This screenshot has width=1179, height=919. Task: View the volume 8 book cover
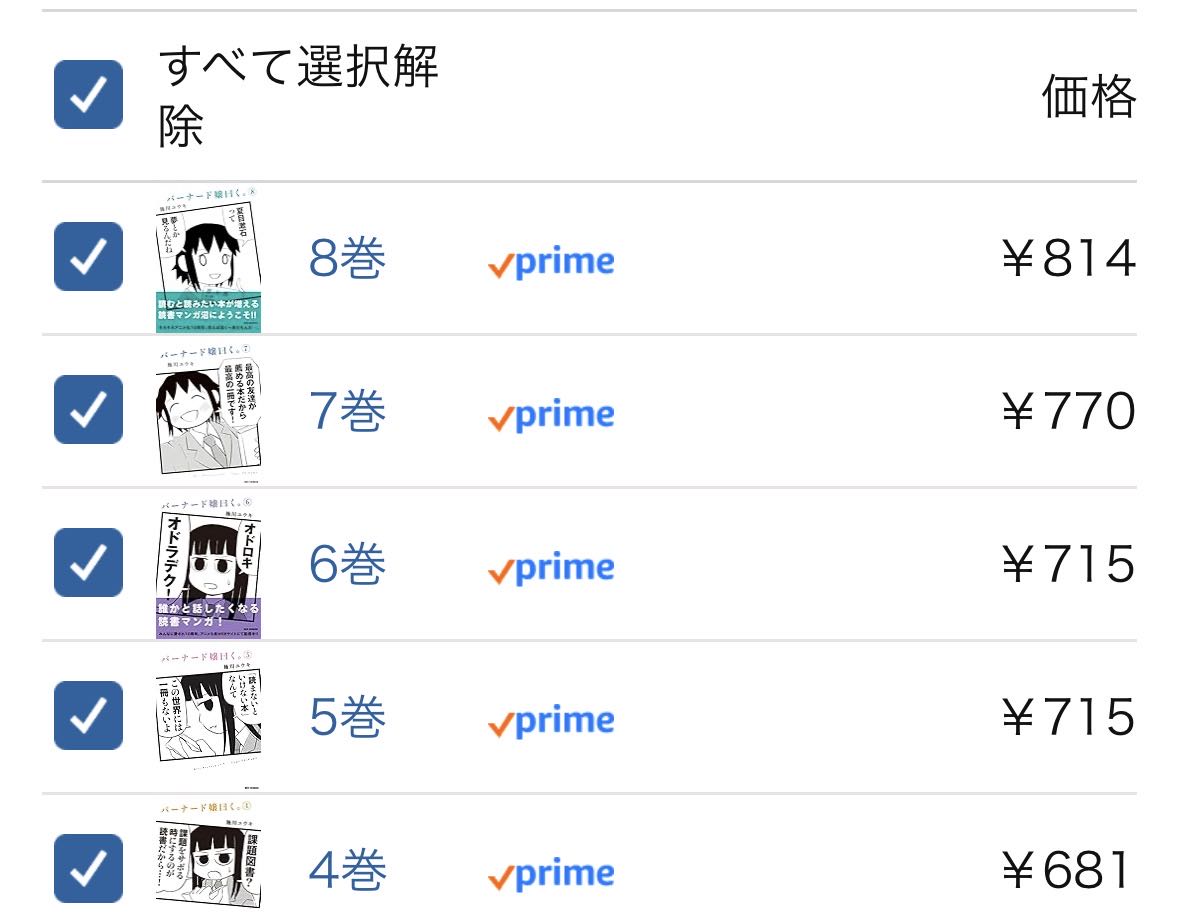208,260
